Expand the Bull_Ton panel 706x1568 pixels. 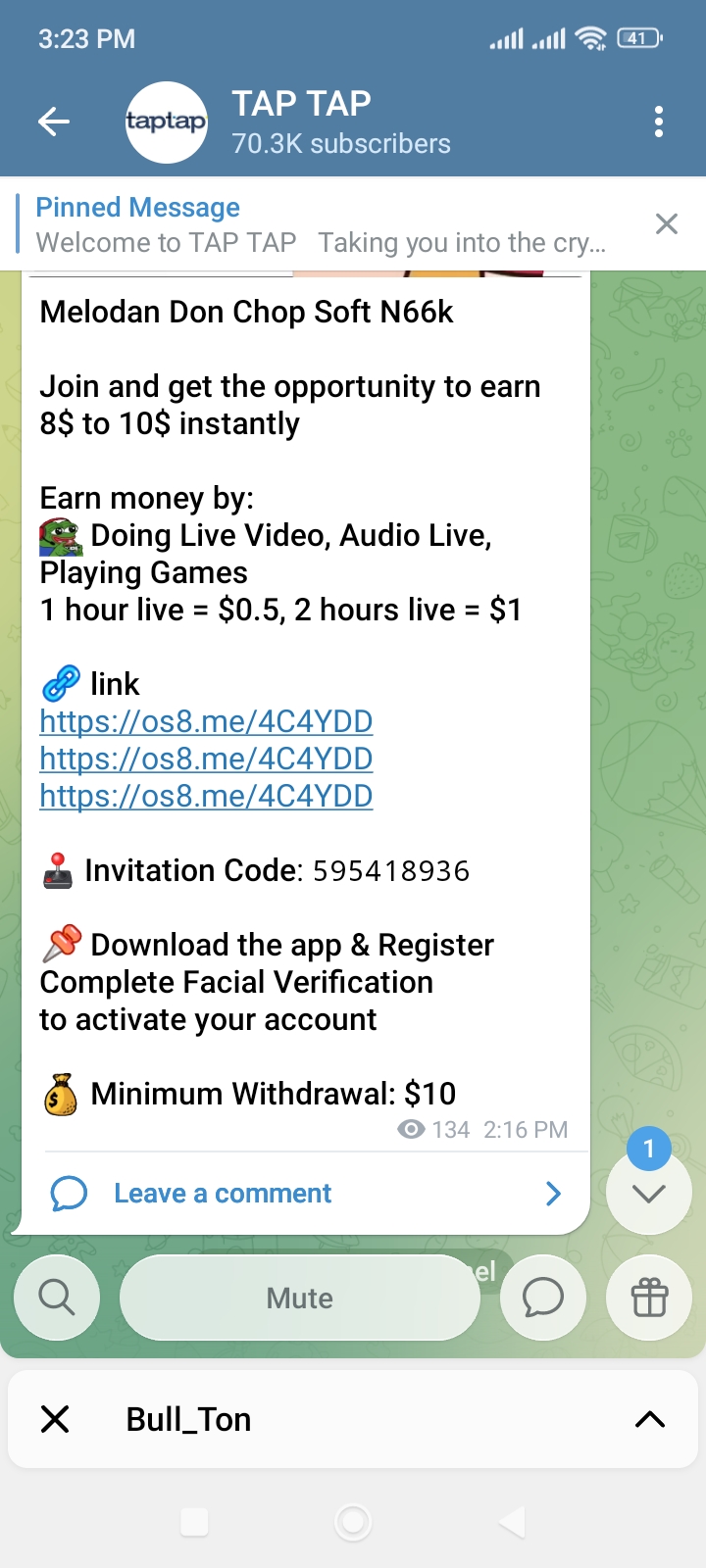(650, 1419)
